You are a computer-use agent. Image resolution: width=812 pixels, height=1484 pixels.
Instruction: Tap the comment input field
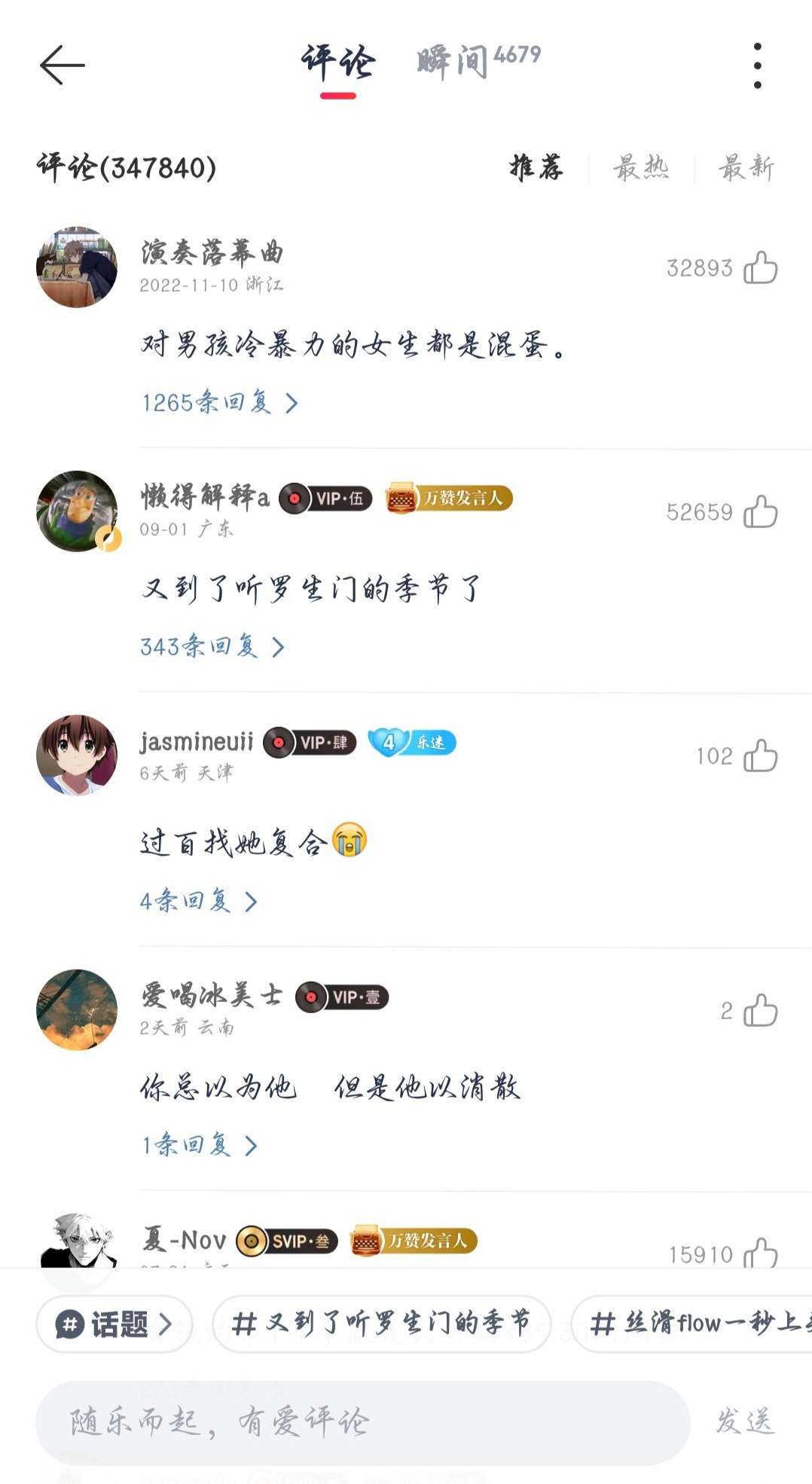click(362, 1422)
